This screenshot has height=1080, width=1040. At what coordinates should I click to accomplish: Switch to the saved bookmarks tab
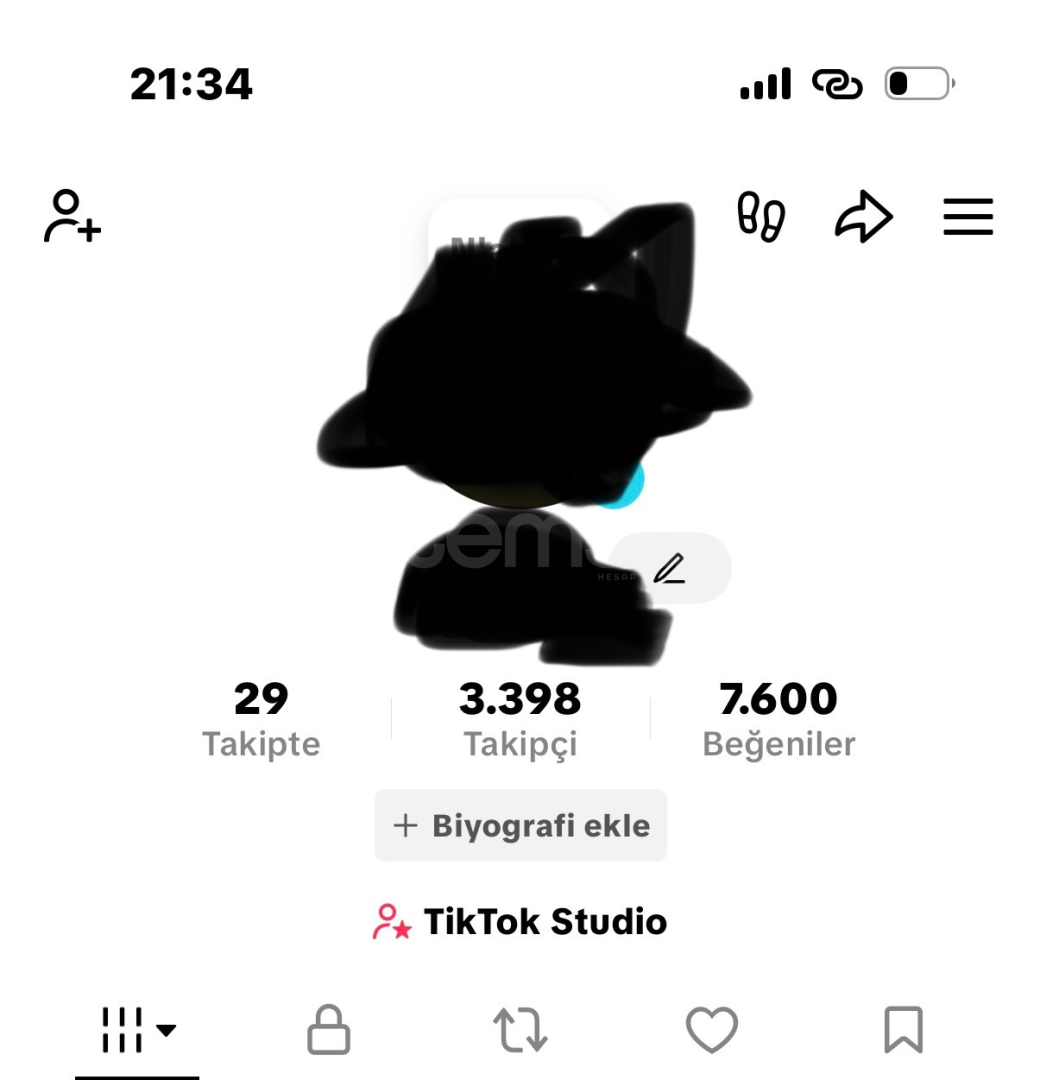(903, 1030)
